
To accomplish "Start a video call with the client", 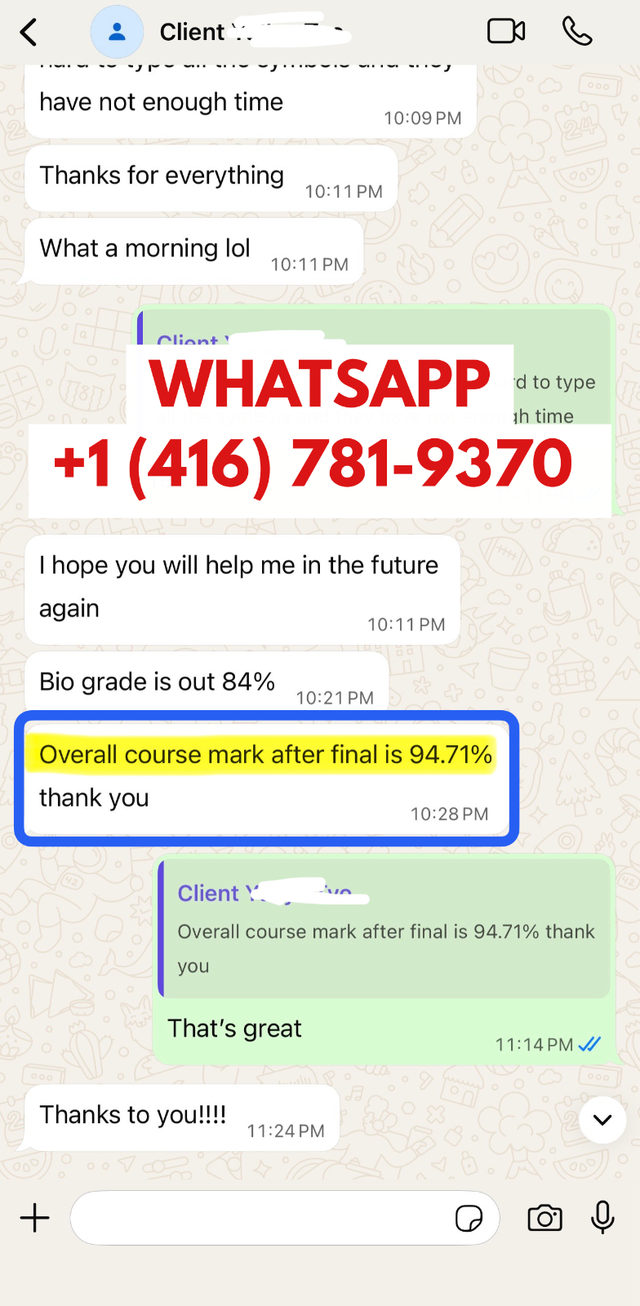I will pos(506,31).
